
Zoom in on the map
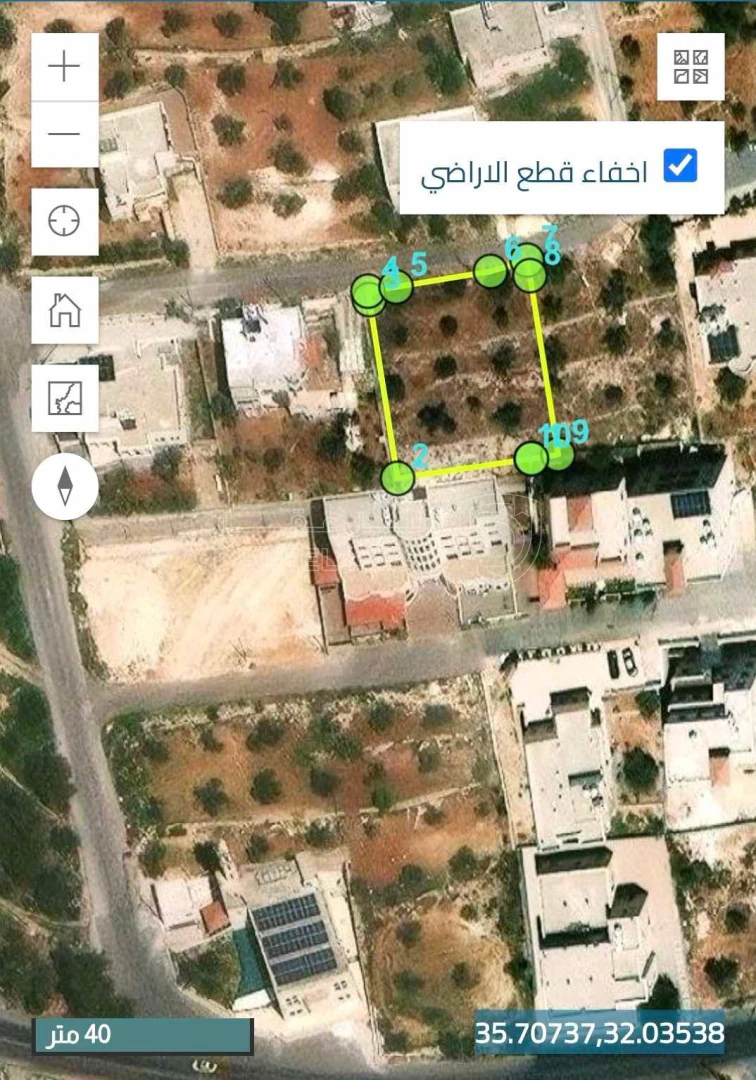pyautogui.click(x=63, y=66)
